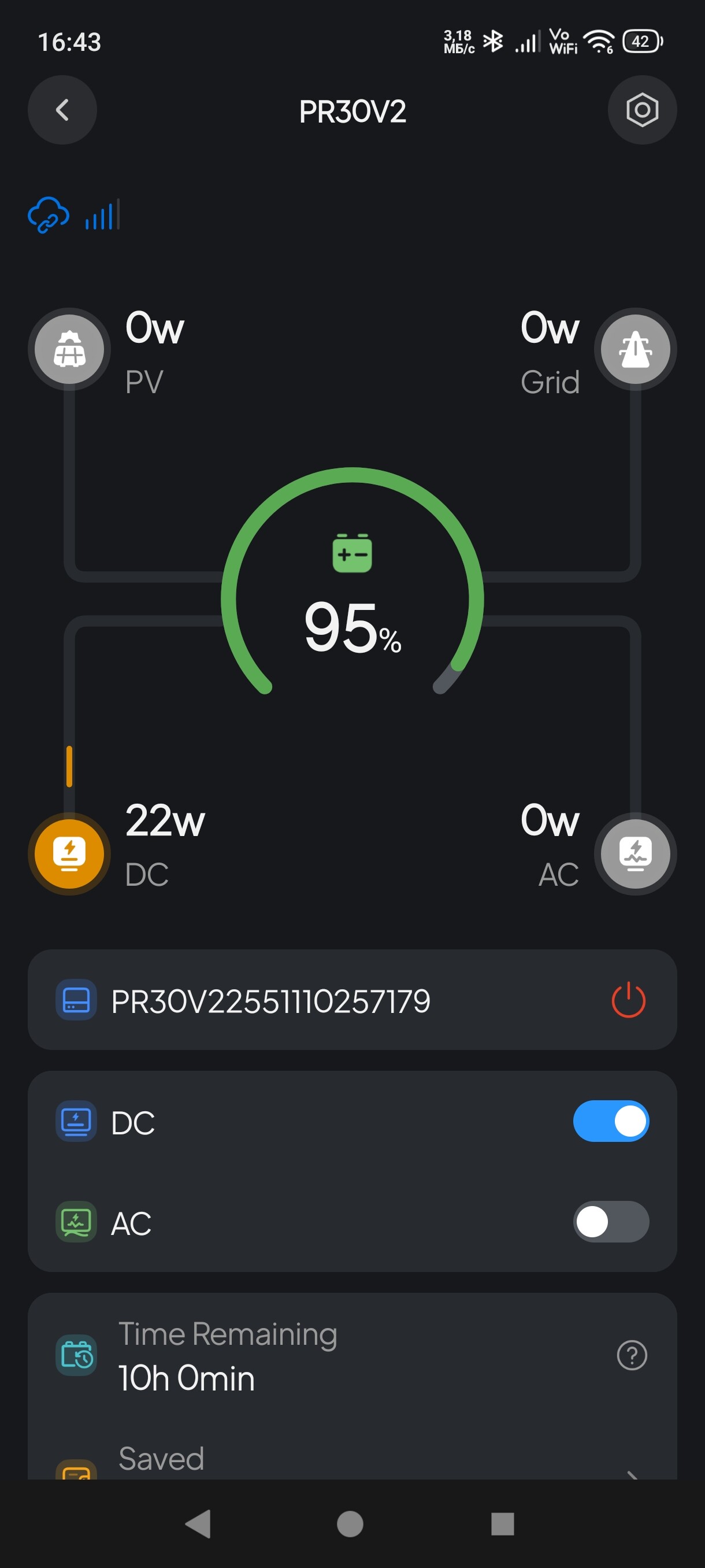Tap the system home button
The width and height of the screenshot is (705, 1568).
pos(350,1523)
